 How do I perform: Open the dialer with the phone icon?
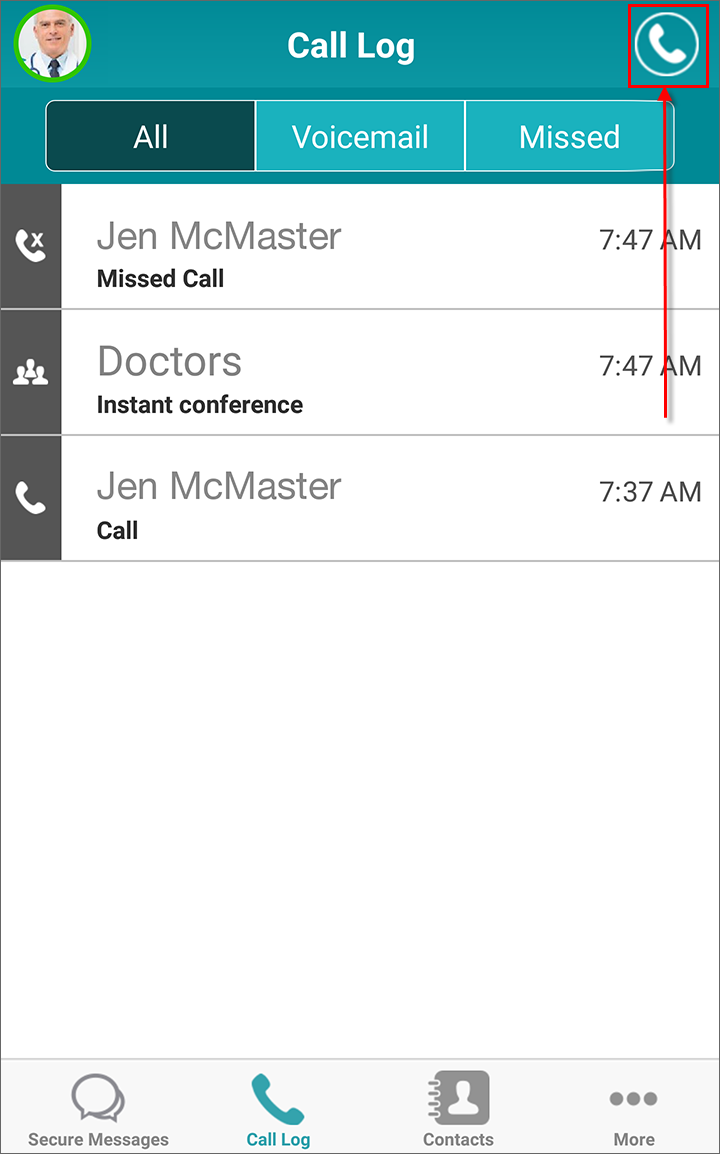(668, 45)
